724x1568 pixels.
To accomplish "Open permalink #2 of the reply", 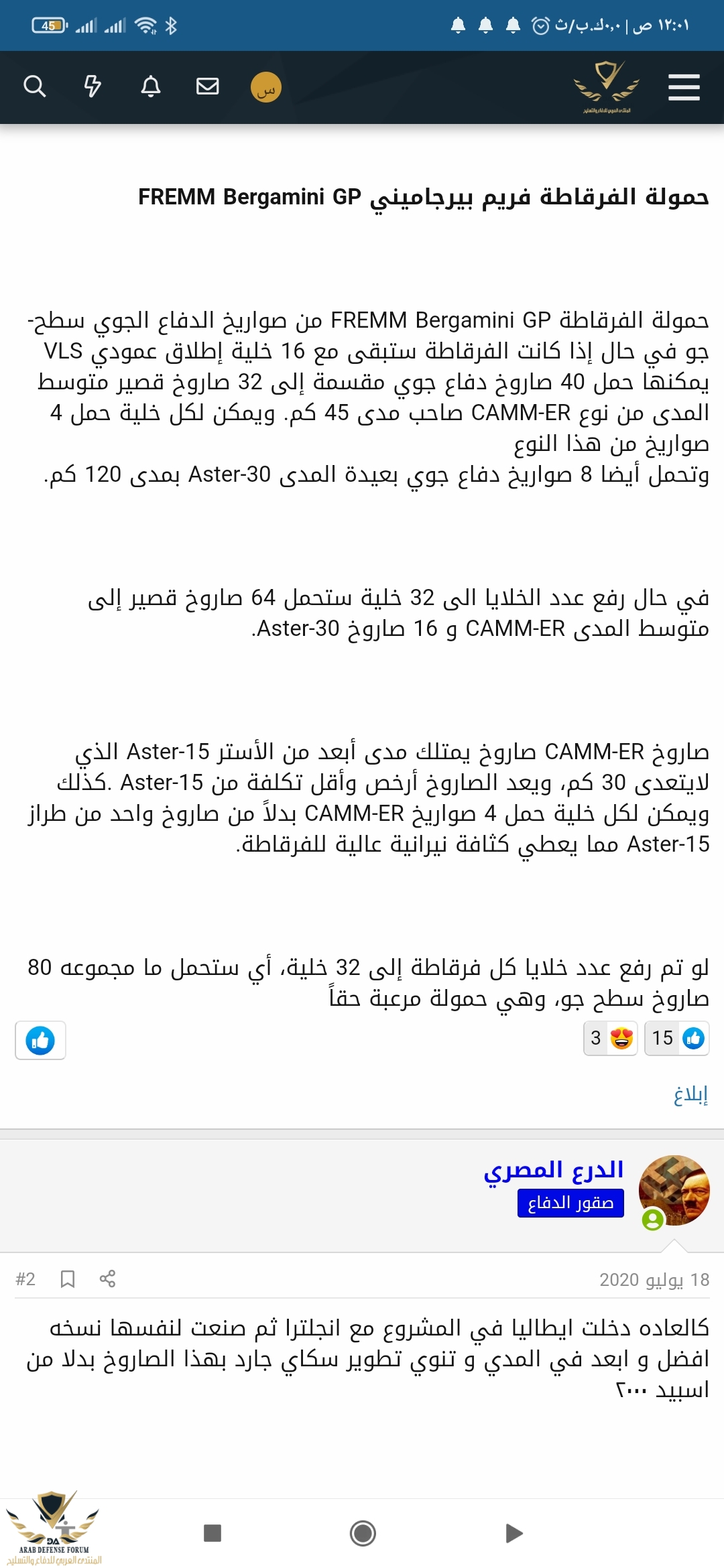I will point(25,1279).
